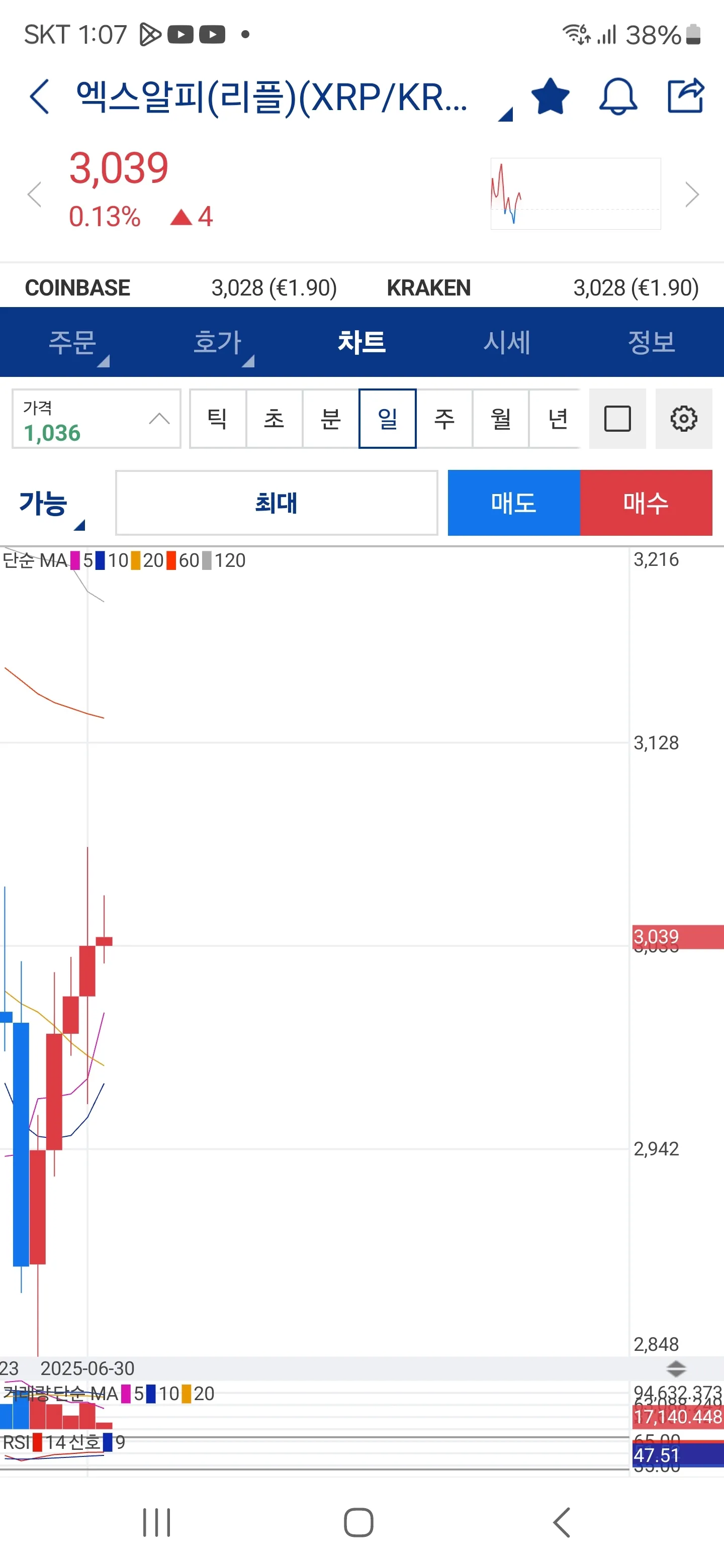
Task: Select the 월 chart interval
Action: [501, 419]
